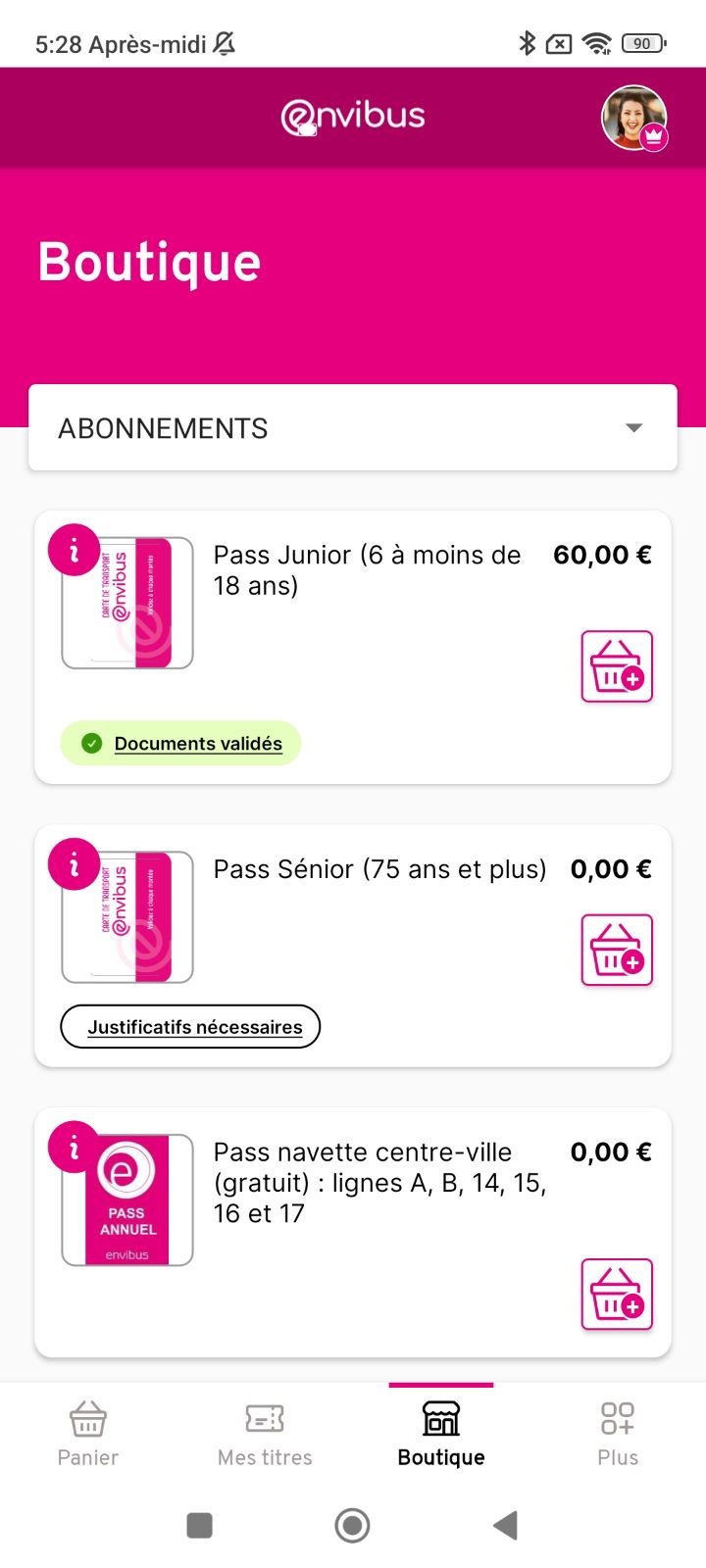Add Pass navette centre-ville to the basket
The width and height of the screenshot is (706, 1568).
(617, 1294)
